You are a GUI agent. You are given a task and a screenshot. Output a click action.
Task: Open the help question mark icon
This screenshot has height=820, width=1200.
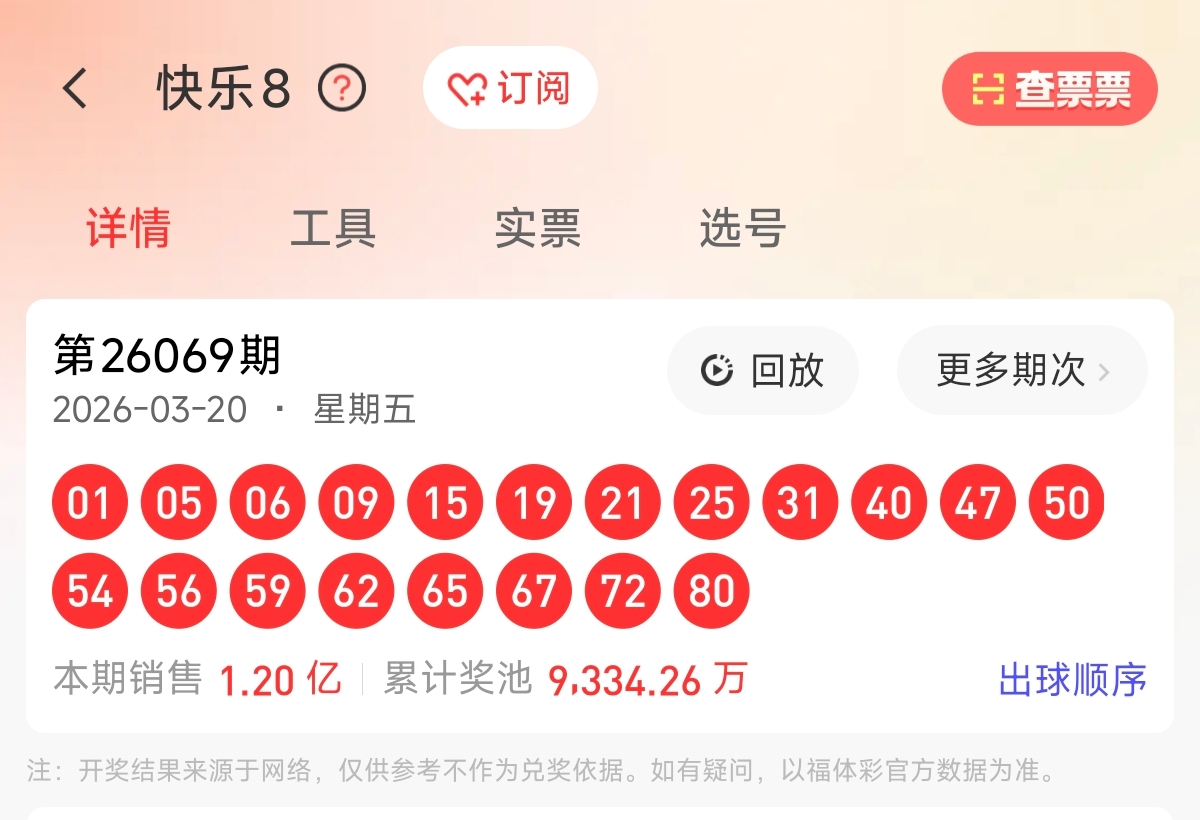click(342, 89)
